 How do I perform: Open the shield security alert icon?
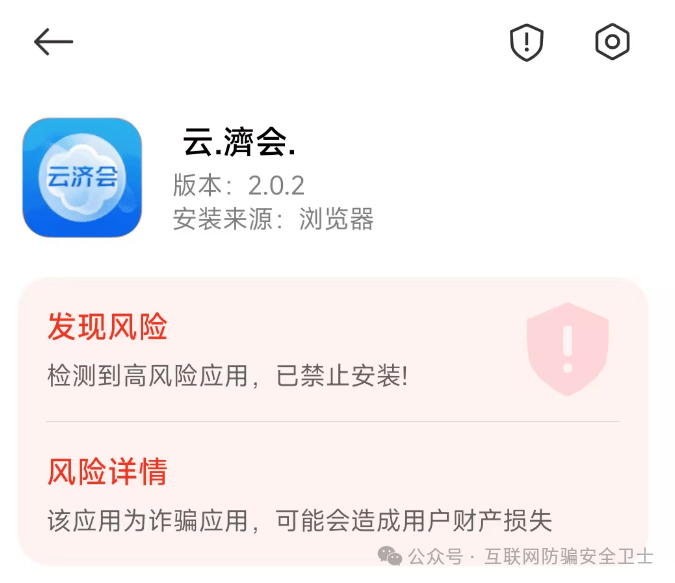coord(526,42)
